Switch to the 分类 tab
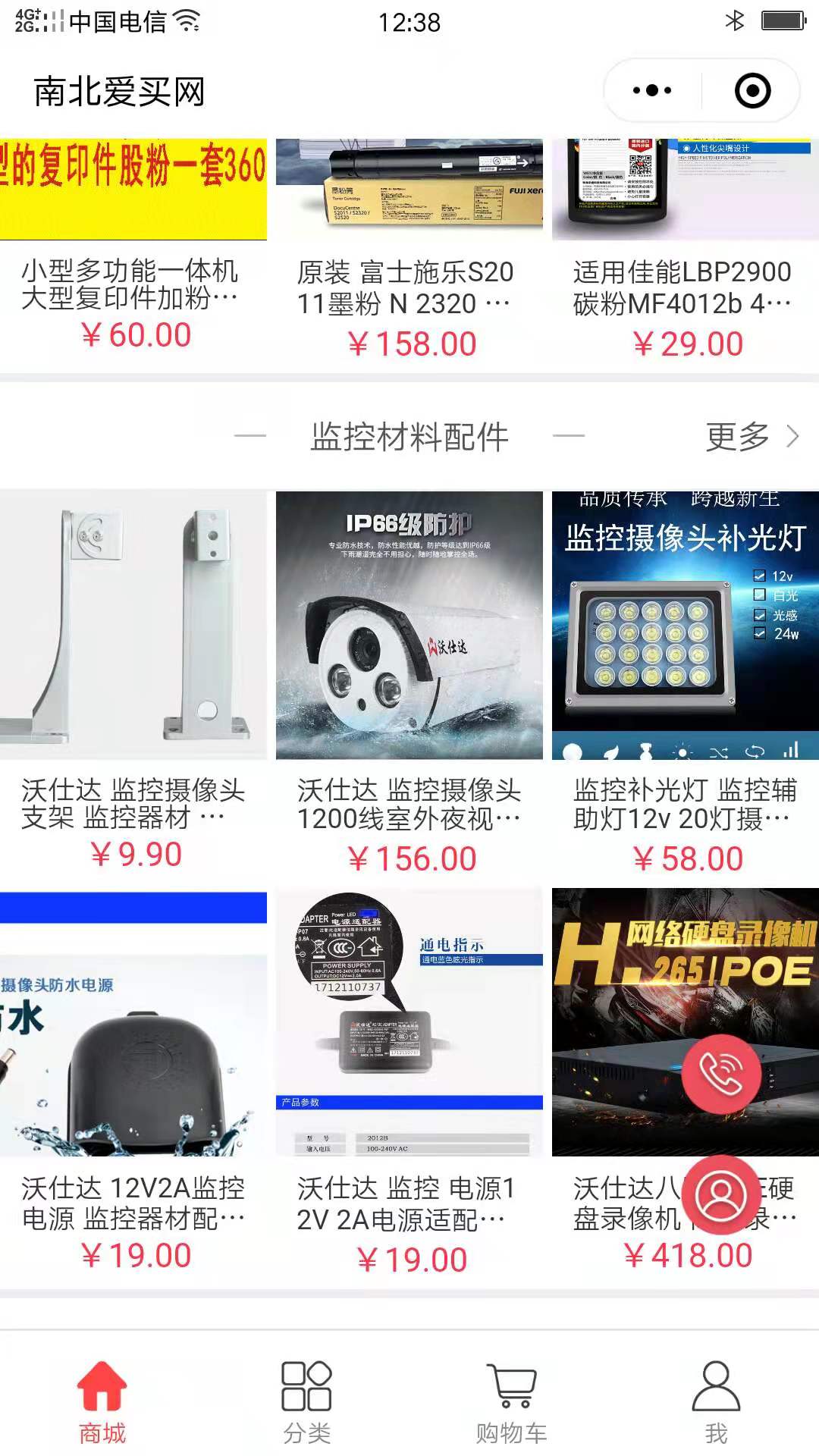The height and width of the screenshot is (1456, 819). point(307,1403)
